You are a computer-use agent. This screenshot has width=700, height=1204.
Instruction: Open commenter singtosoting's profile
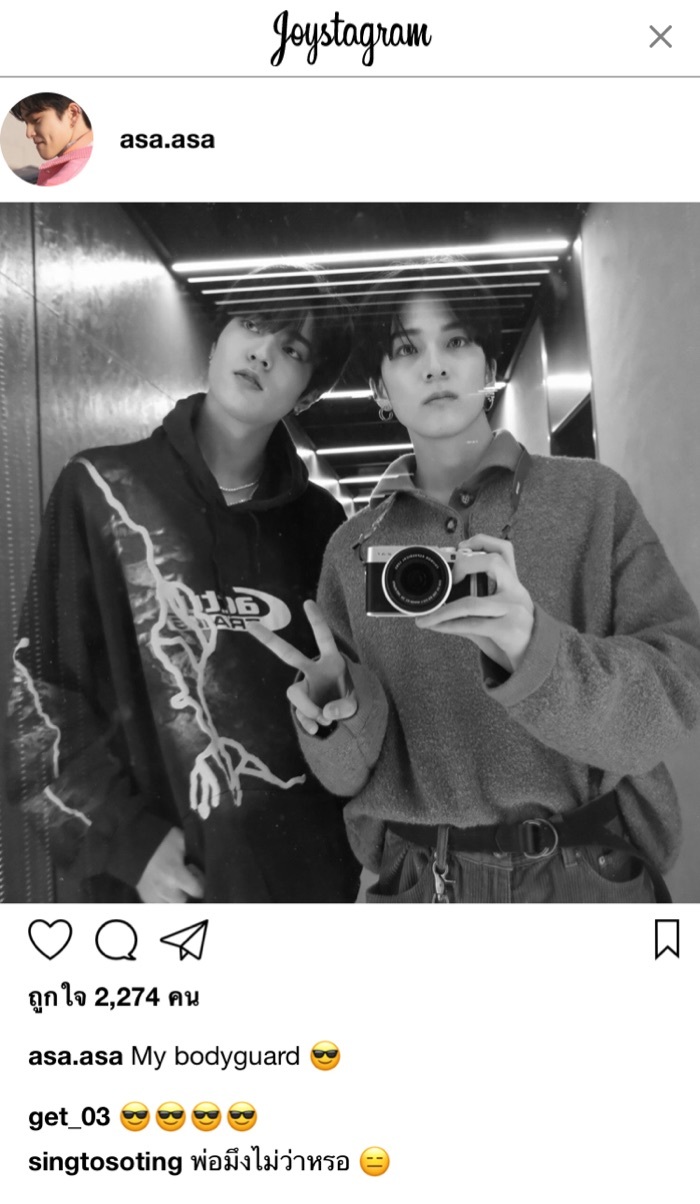tap(105, 1163)
